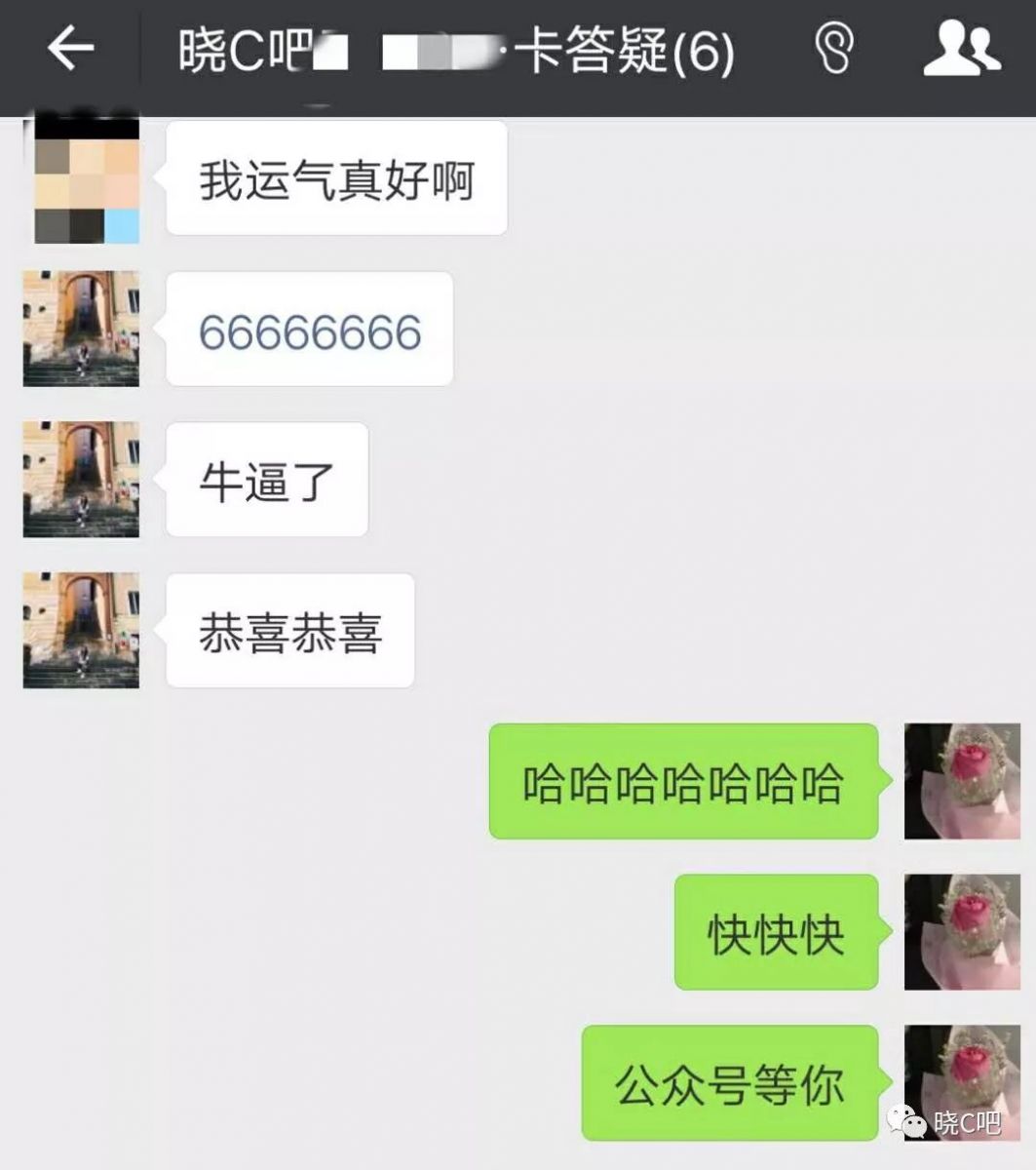Tap the avatar beside 牛逼了
The image size is (1036, 1170).
[82, 480]
